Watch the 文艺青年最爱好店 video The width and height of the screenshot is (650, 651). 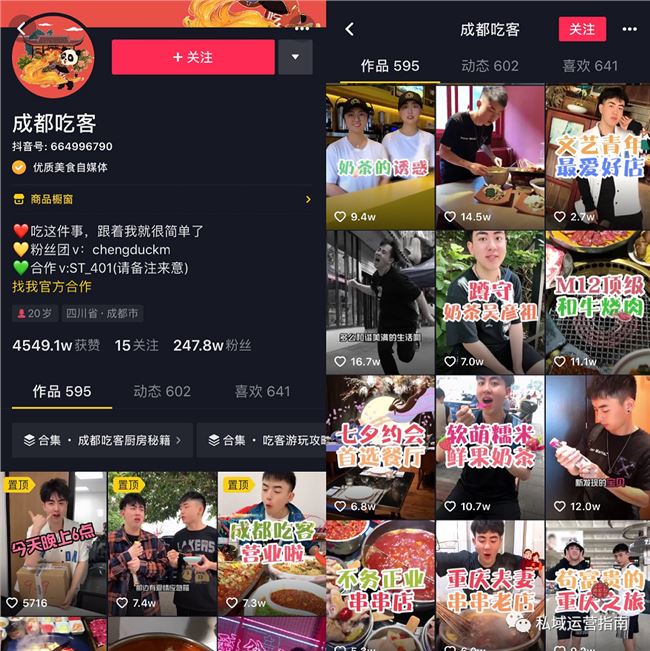click(597, 155)
